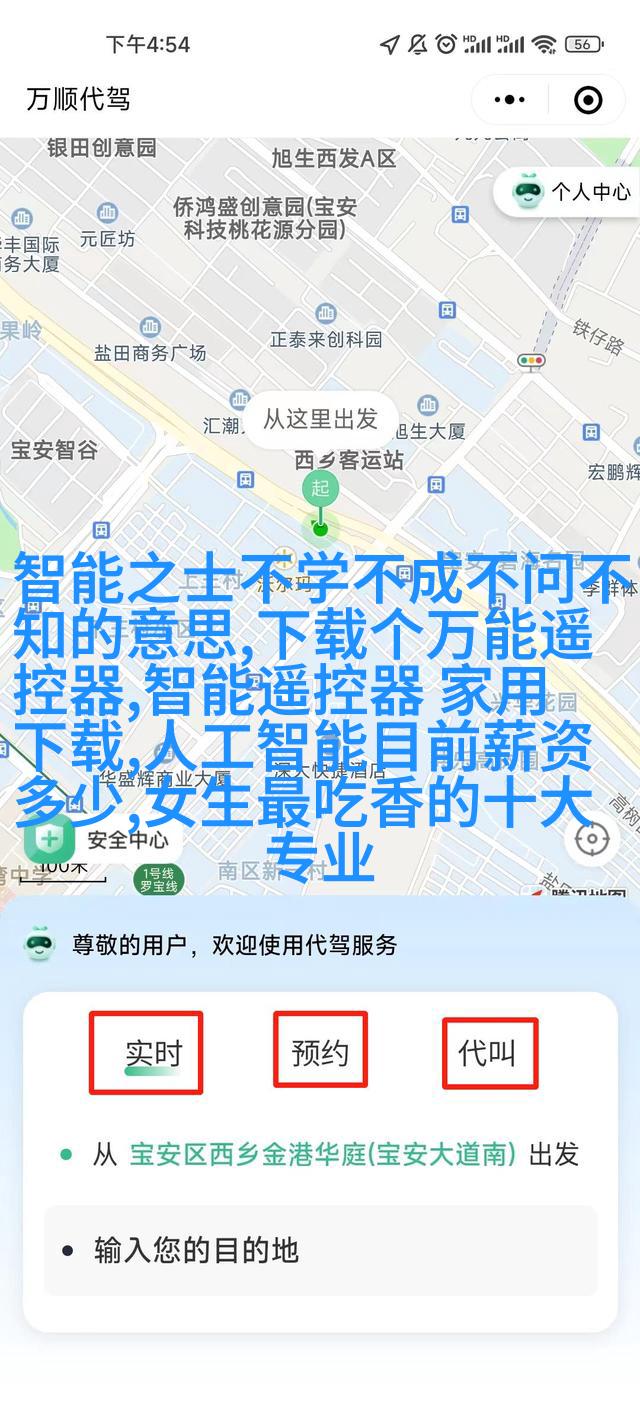Viewport: 640px width, 1422px height.
Task: Recenter the map to current location
Action: click(592, 838)
